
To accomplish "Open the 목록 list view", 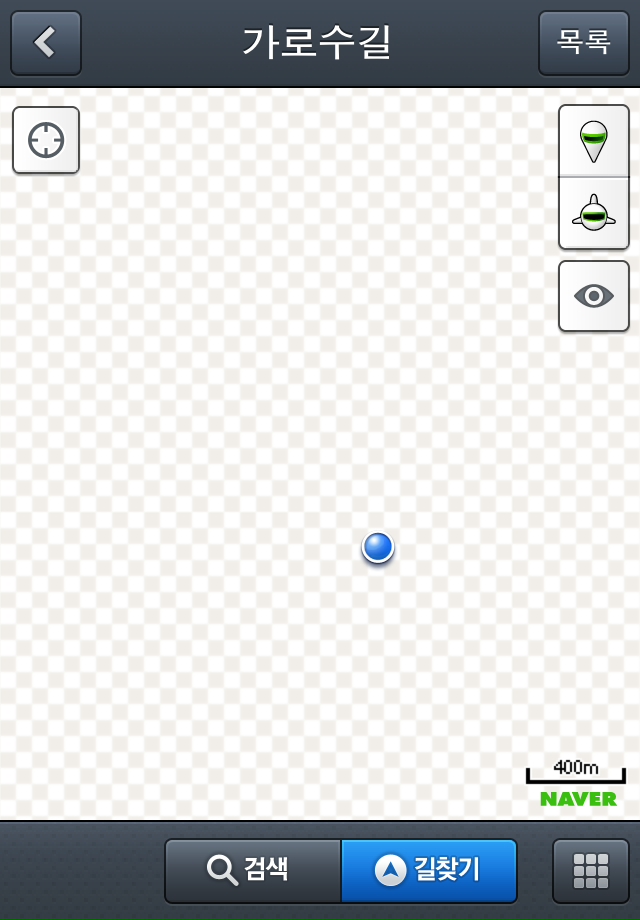I will point(583,43).
